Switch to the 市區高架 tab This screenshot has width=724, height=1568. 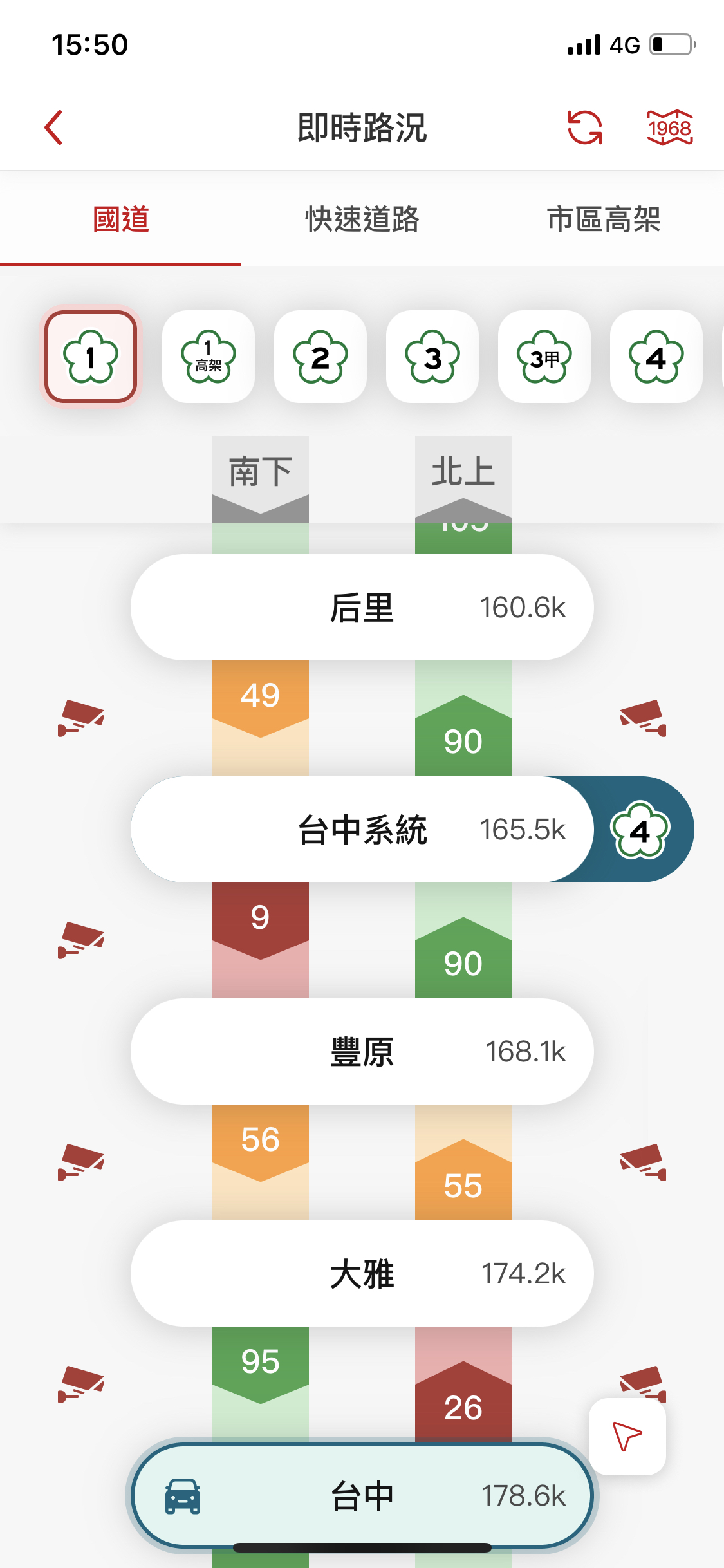click(603, 219)
